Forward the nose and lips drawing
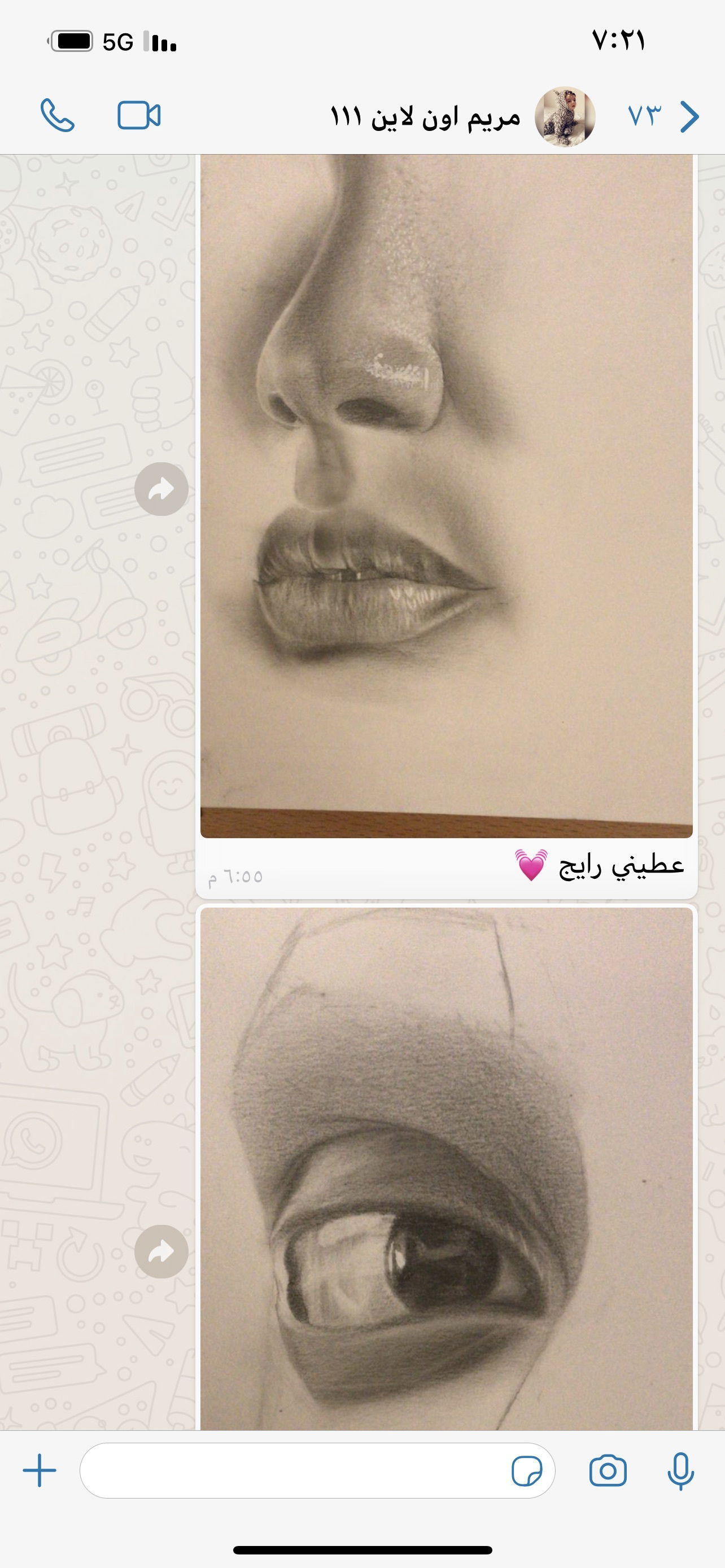725x1568 pixels. pyautogui.click(x=161, y=489)
